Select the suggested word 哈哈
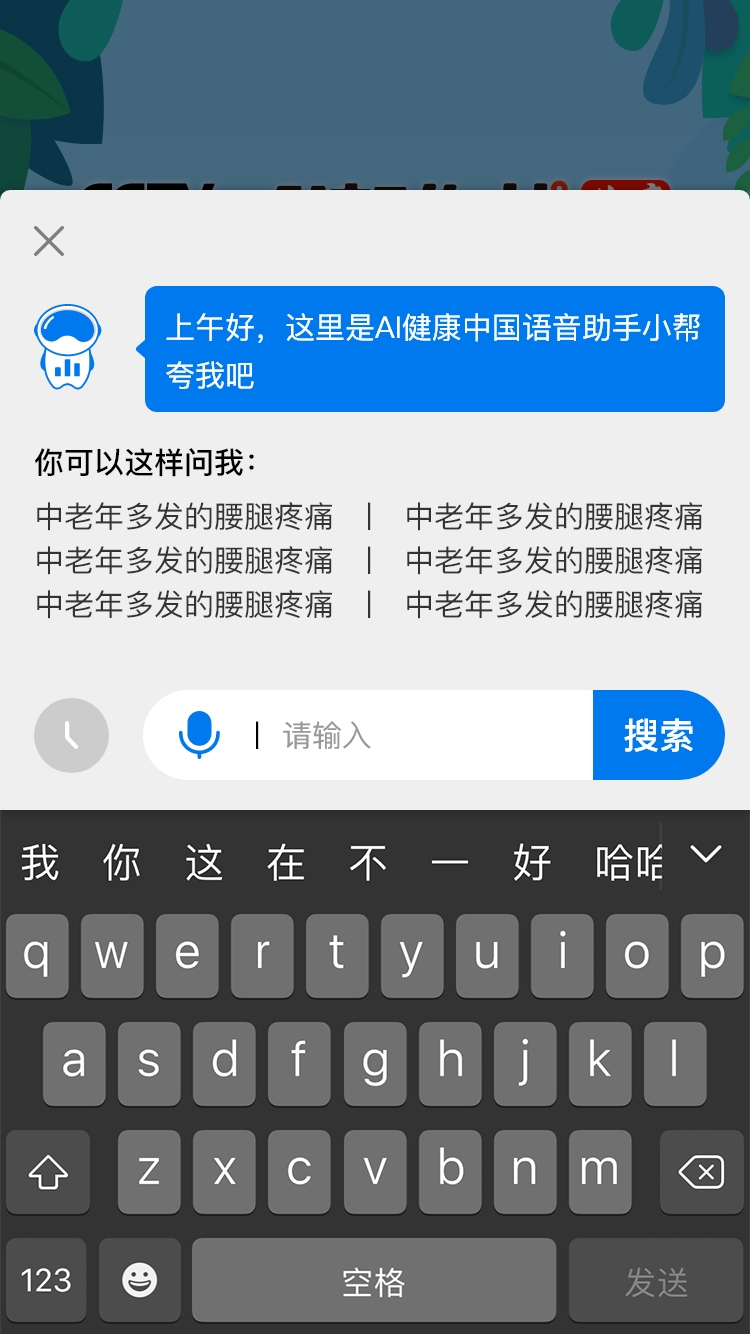750x1334 pixels. (x=627, y=862)
